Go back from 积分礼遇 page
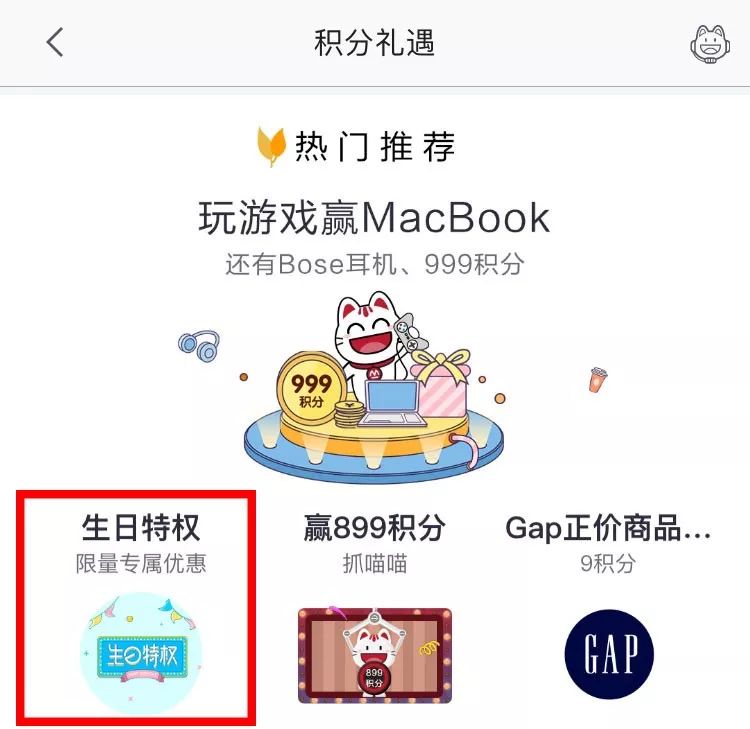Viewport: 750px width, 729px height. pyautogui.click(x=55, y=43)
